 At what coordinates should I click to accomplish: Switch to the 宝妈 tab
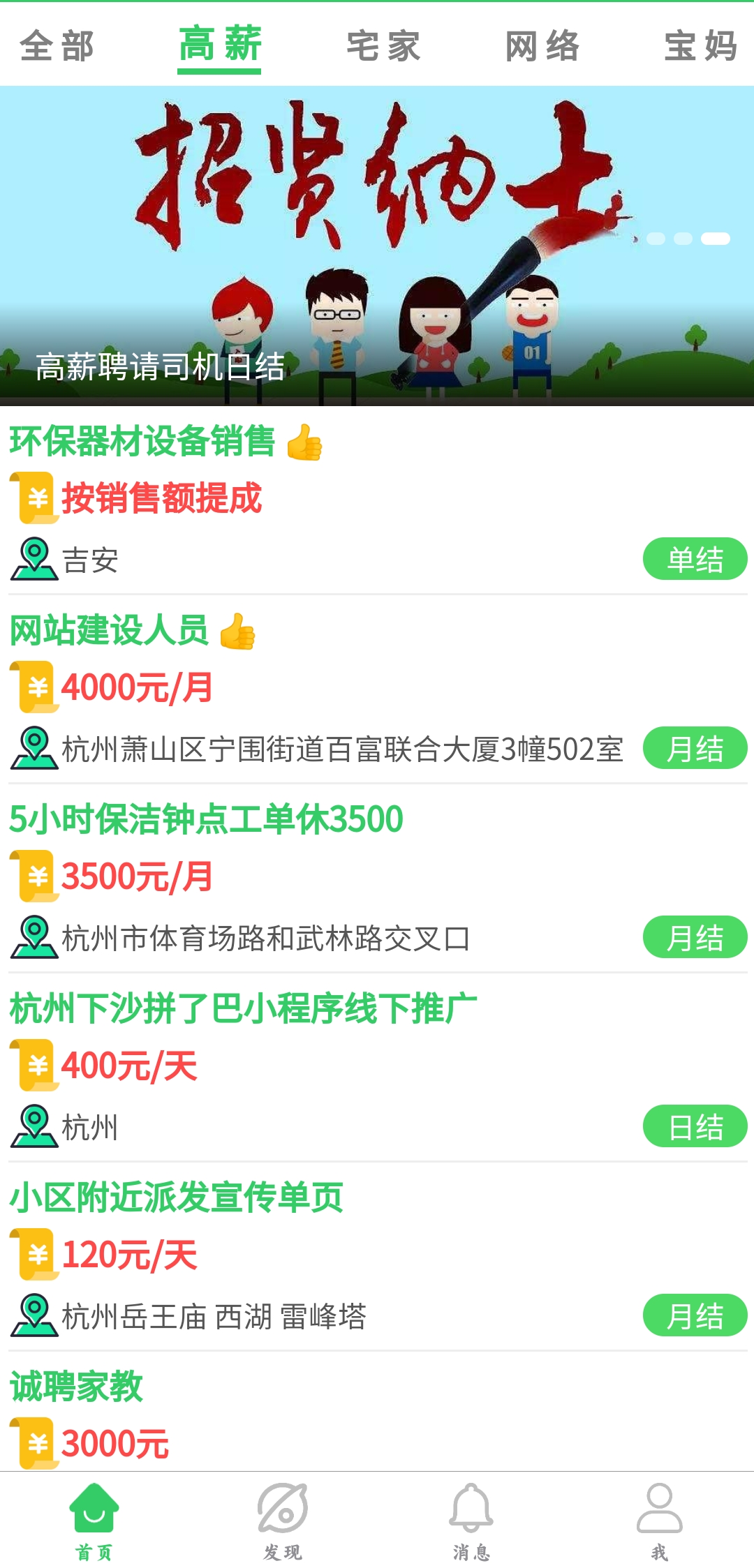pos(700,46)
